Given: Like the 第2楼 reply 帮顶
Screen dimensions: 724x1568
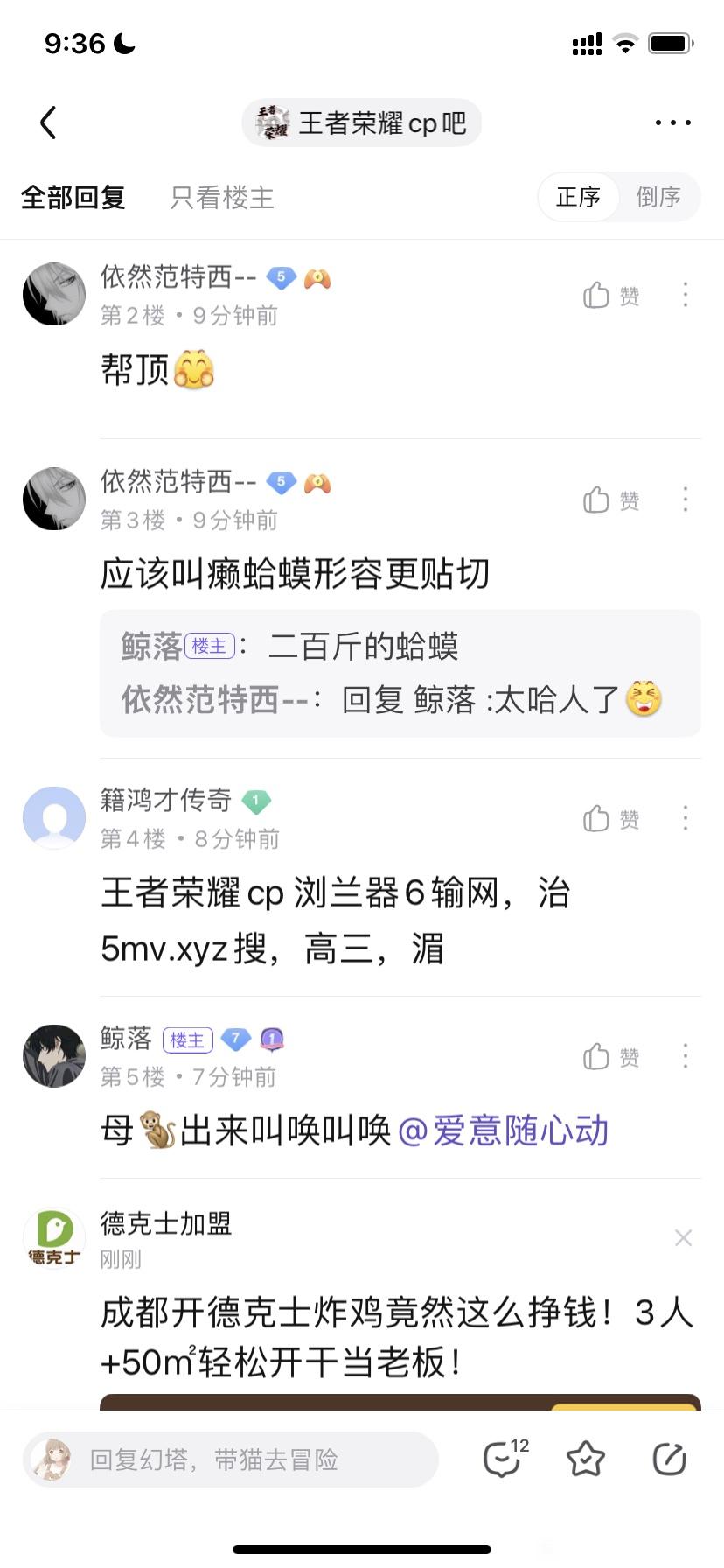Looking at the screenshot, I should pos(611,296).
